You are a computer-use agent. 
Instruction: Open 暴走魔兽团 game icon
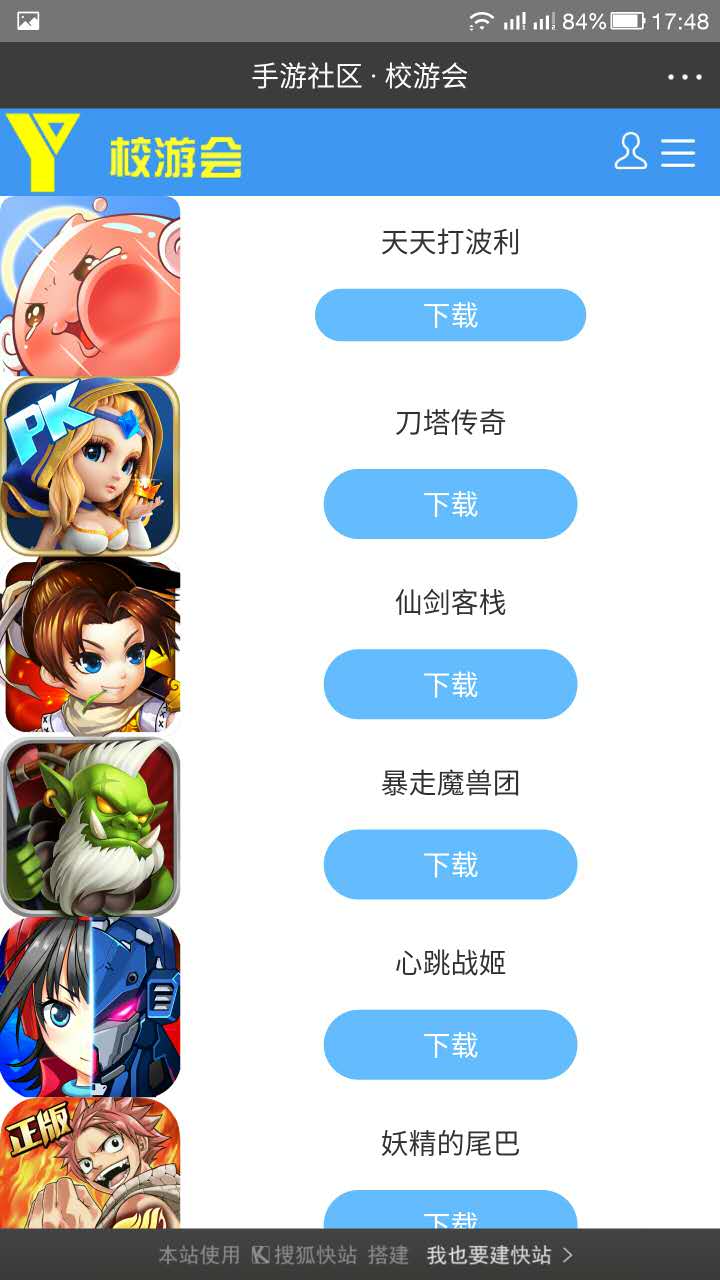90,826
